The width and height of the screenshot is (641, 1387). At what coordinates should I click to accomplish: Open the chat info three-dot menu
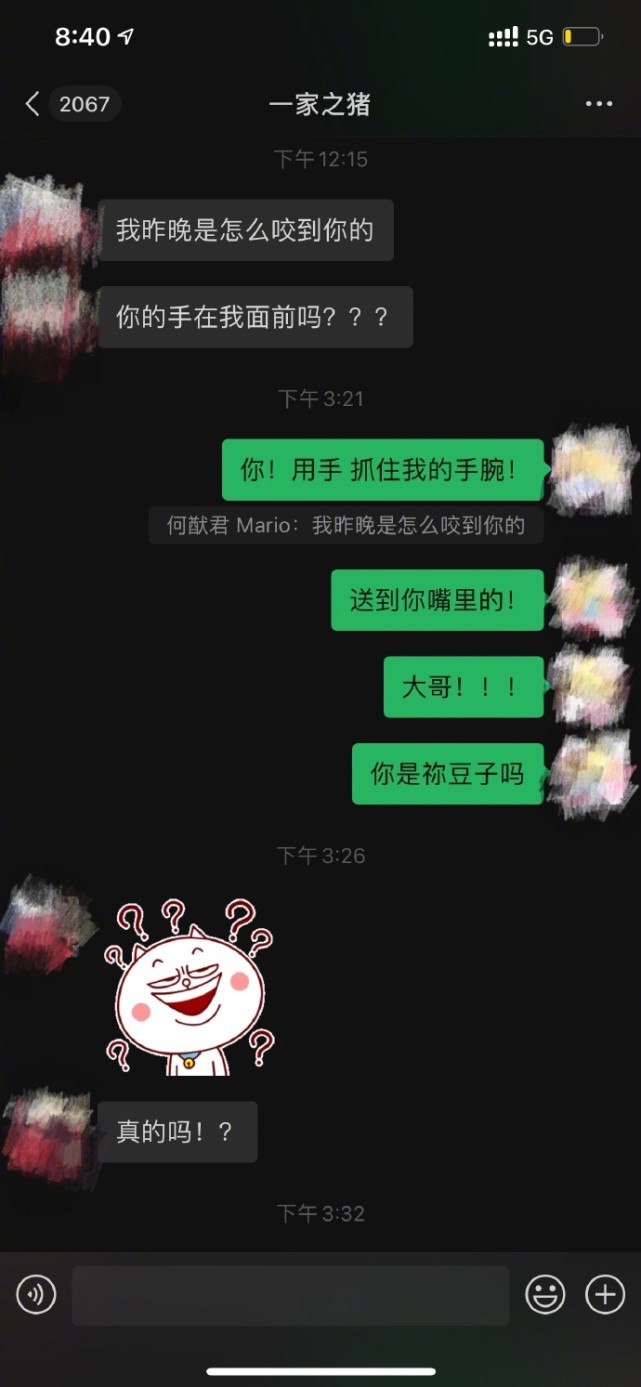click(598, 104)
